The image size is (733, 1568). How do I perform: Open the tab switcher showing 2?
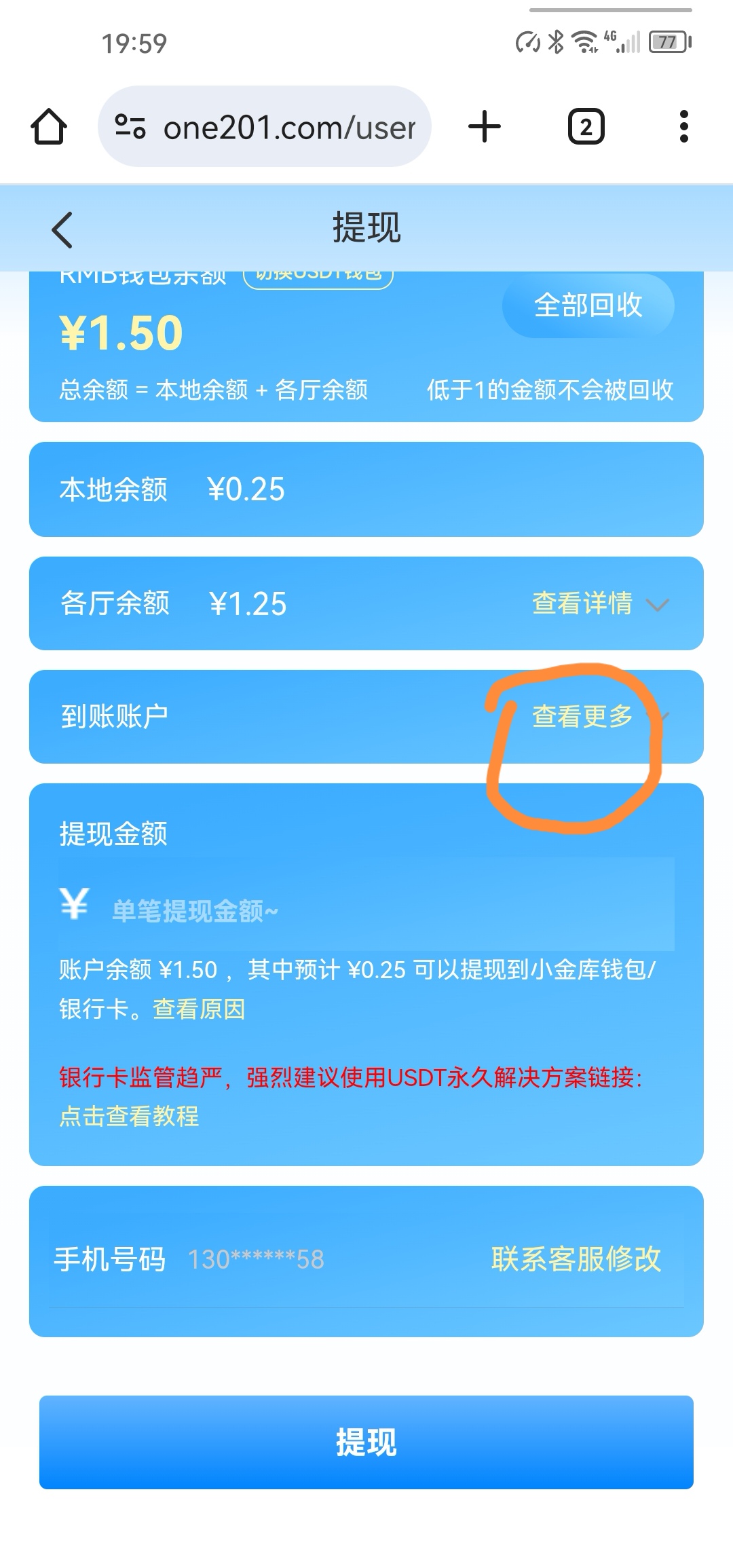586,127
